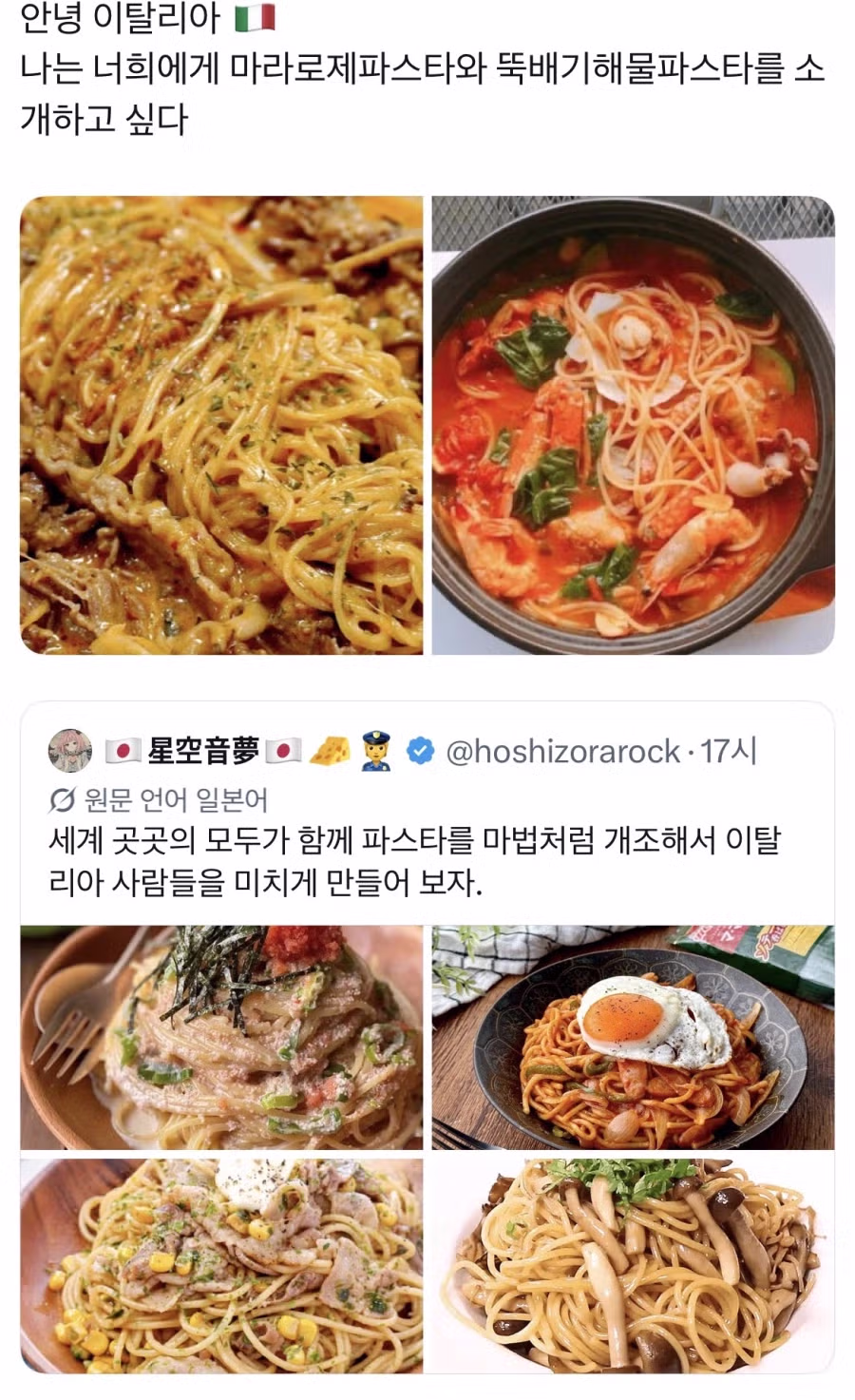Open the seaweed-topped pasta photo
The height and width of the screenshot is (1400, 855).
[x=221, y=1038]
